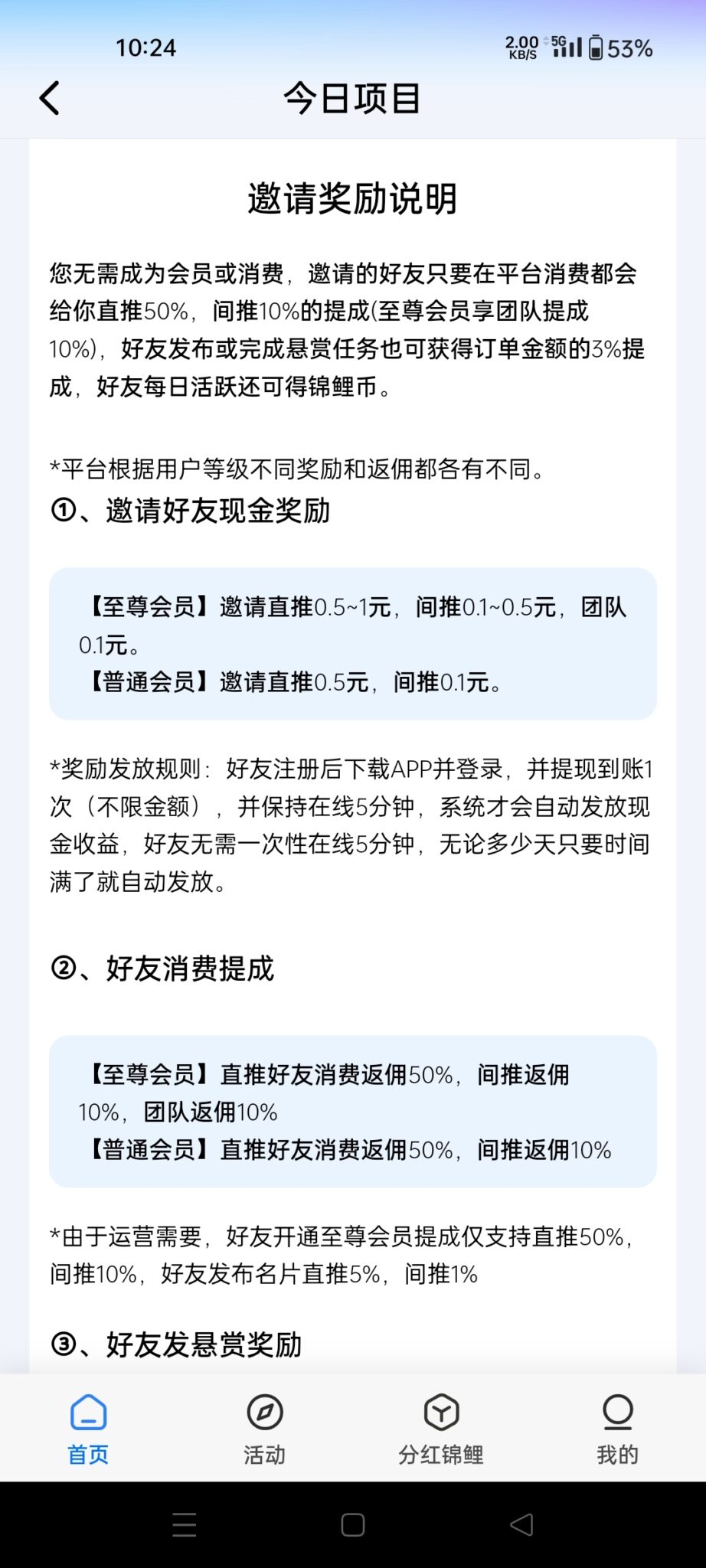The width and height of the screenshot is (706, 1568).
Task: Tap the system home button
Action: (x=352, y=1524)
